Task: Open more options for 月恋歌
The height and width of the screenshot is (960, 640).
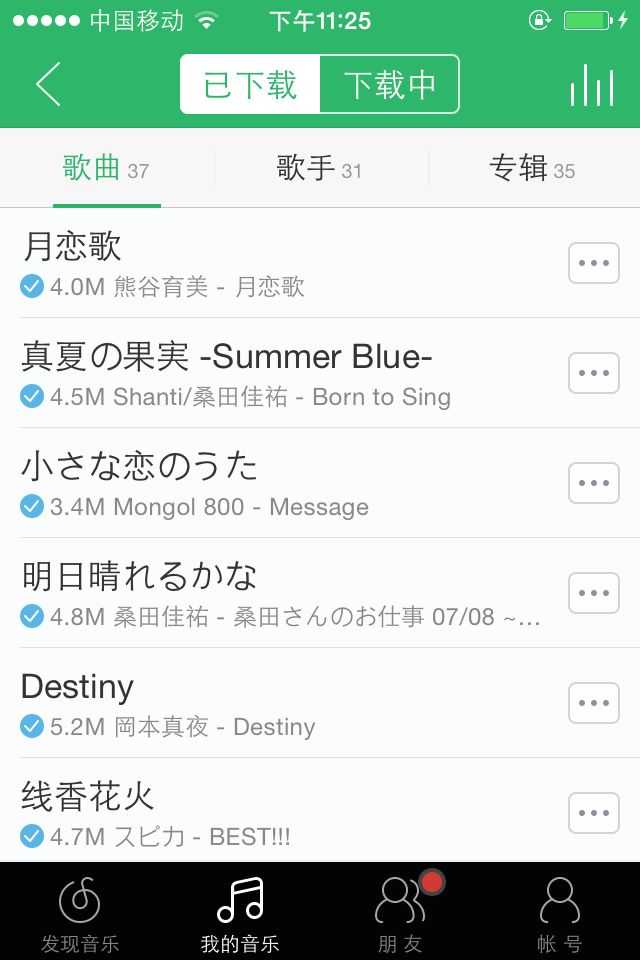Action: (594, 263)
